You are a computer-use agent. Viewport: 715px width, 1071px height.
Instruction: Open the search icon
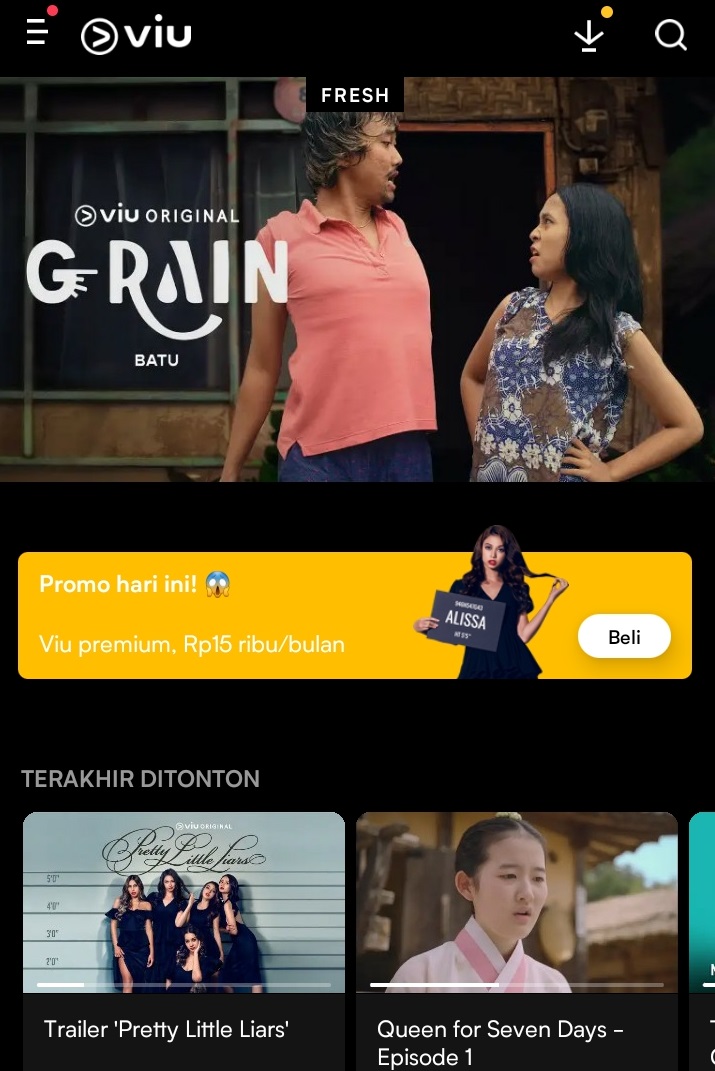(670, 36)
